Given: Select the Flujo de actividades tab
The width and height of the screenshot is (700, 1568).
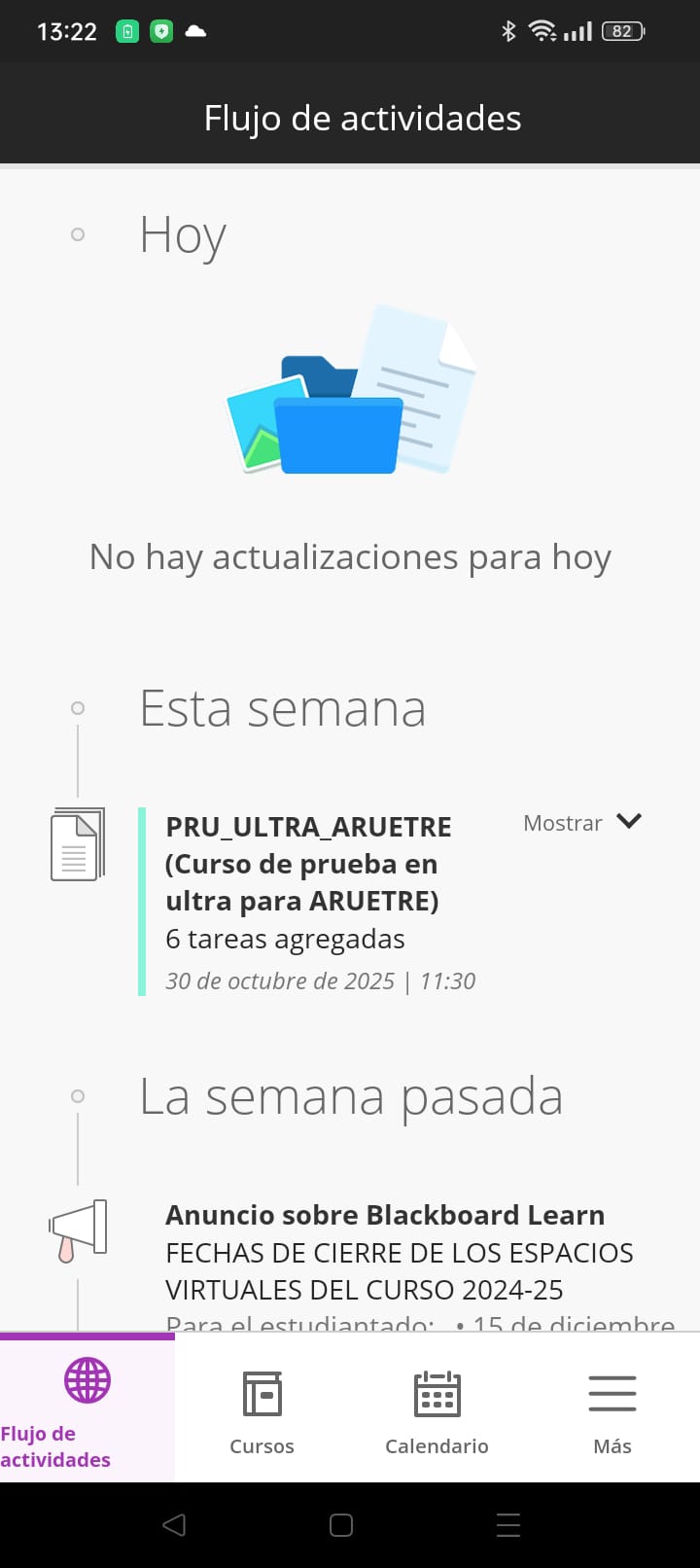Looking at the screenshot, I should (87, 1408).
